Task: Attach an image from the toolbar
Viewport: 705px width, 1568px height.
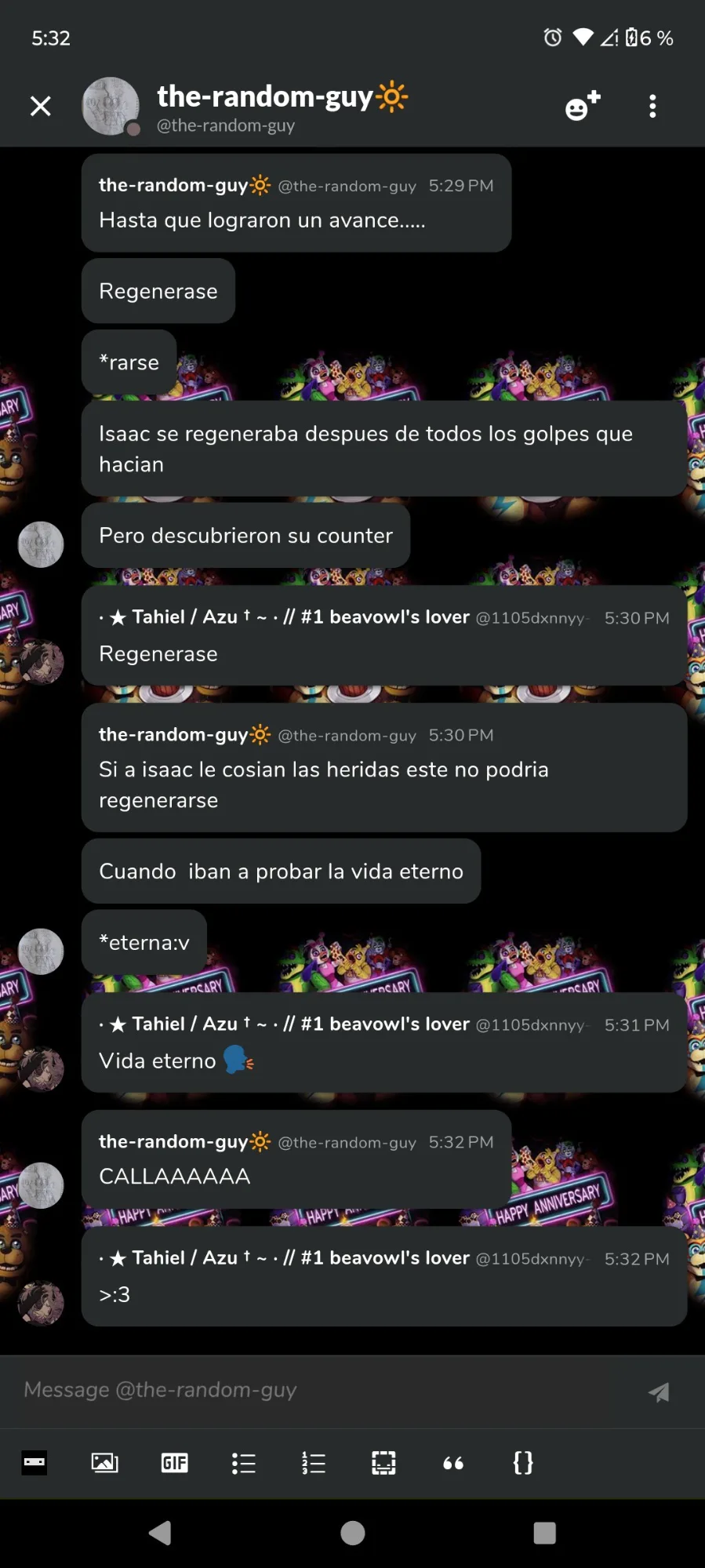Action: [104, 1462]
